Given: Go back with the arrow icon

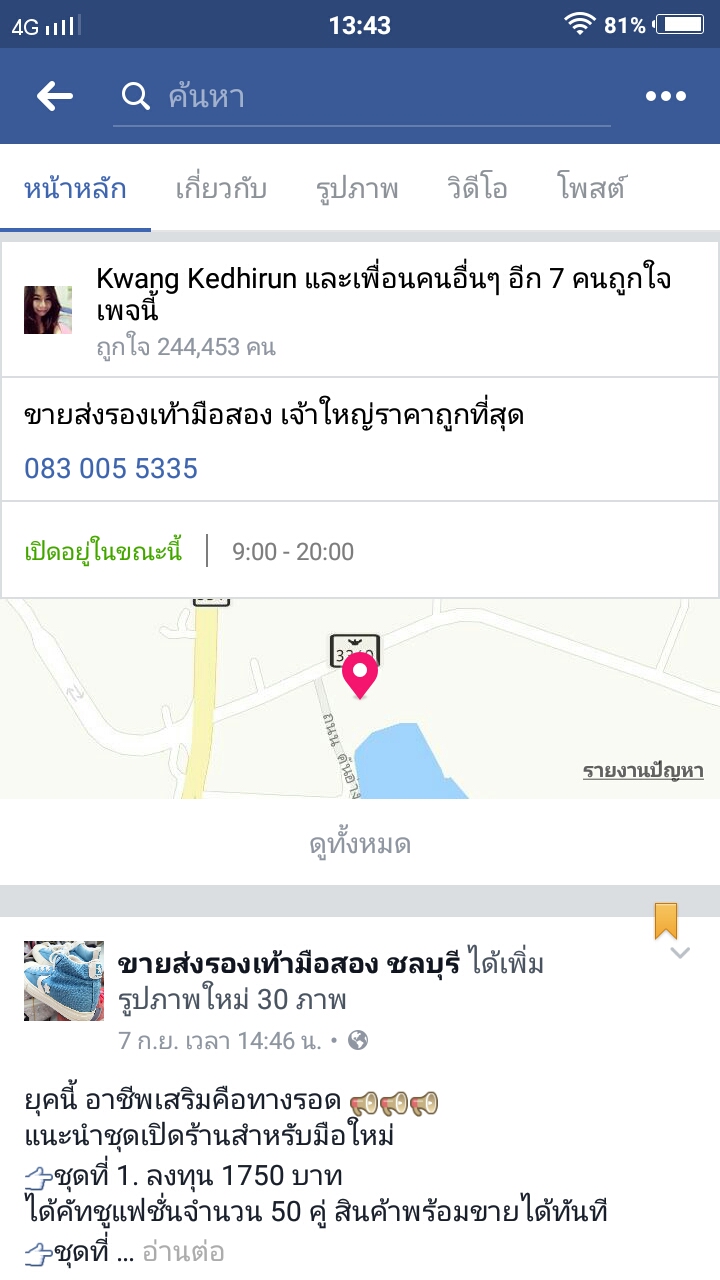Looking at the screenshot, I should click(x=55, y=96).
